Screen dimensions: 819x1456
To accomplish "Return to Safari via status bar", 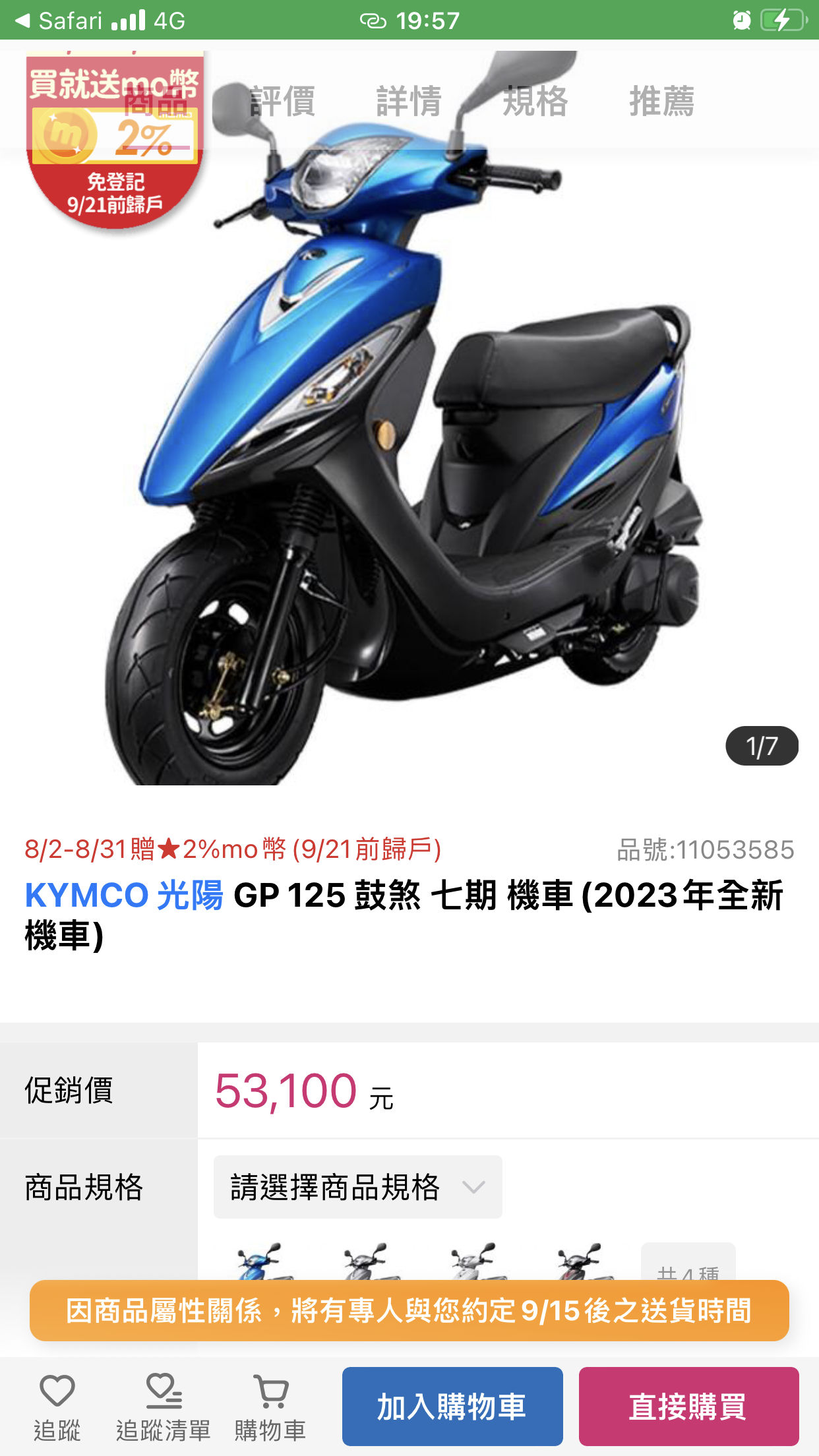I will click(59, 20).
